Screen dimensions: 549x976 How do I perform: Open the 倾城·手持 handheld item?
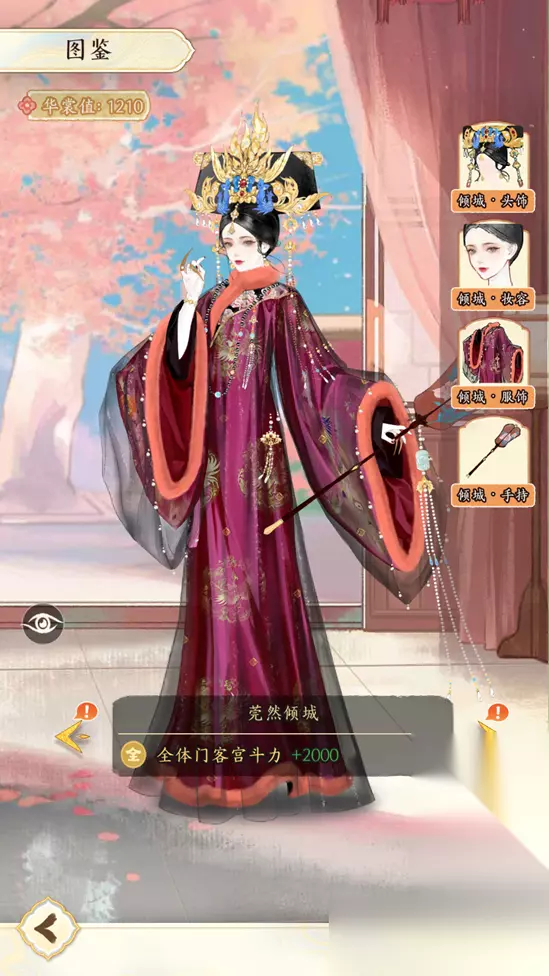pyautogui.click(x=493, y=462)
